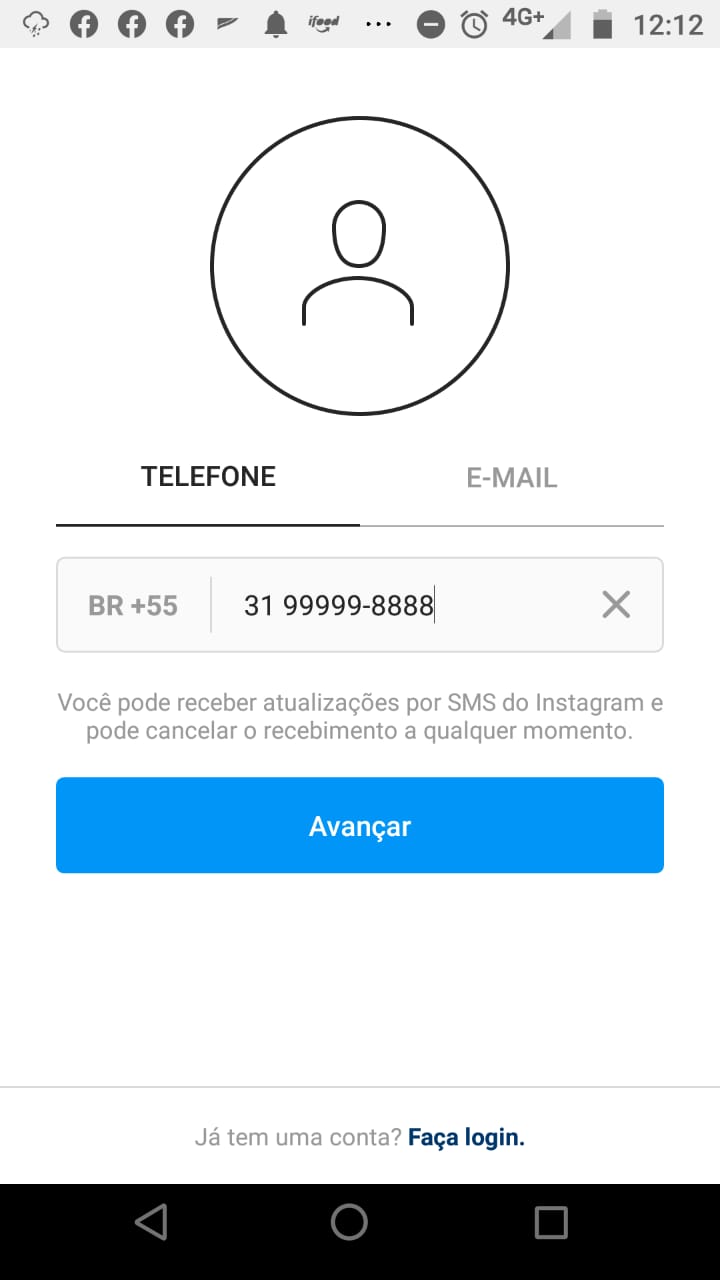
Task: Go back with the system back button
Action: (151, 1222)
